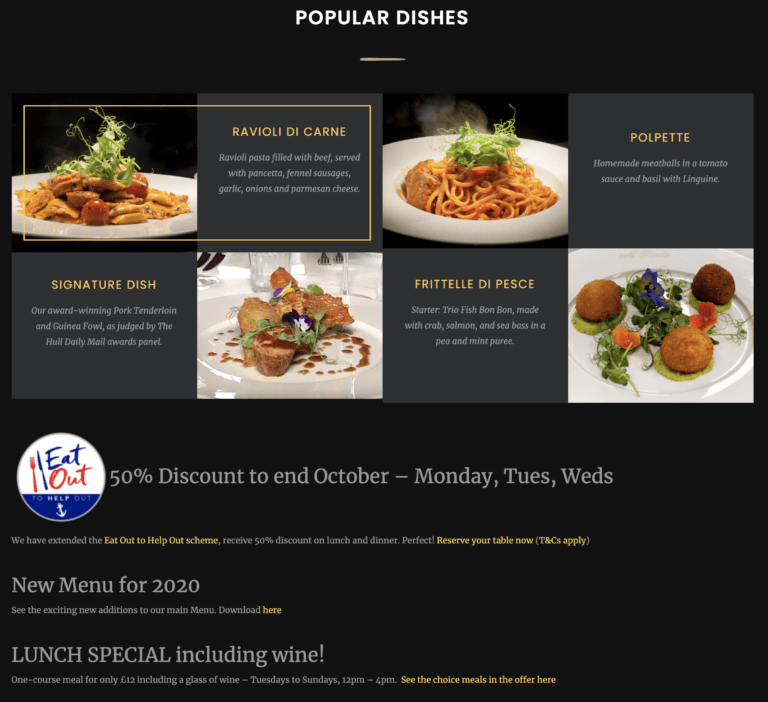See the choice meals in the offer
The image size is (768, 702).
[x=478, y=679]
